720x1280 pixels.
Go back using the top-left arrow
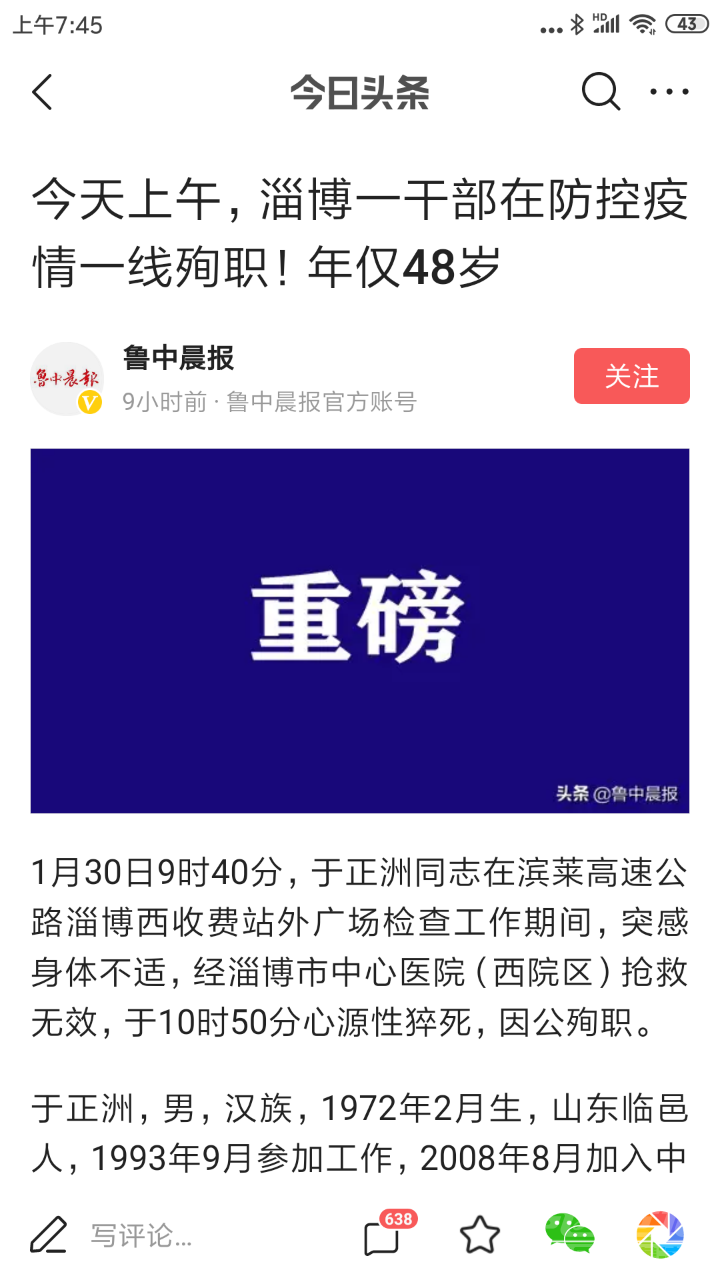point(42,93)
